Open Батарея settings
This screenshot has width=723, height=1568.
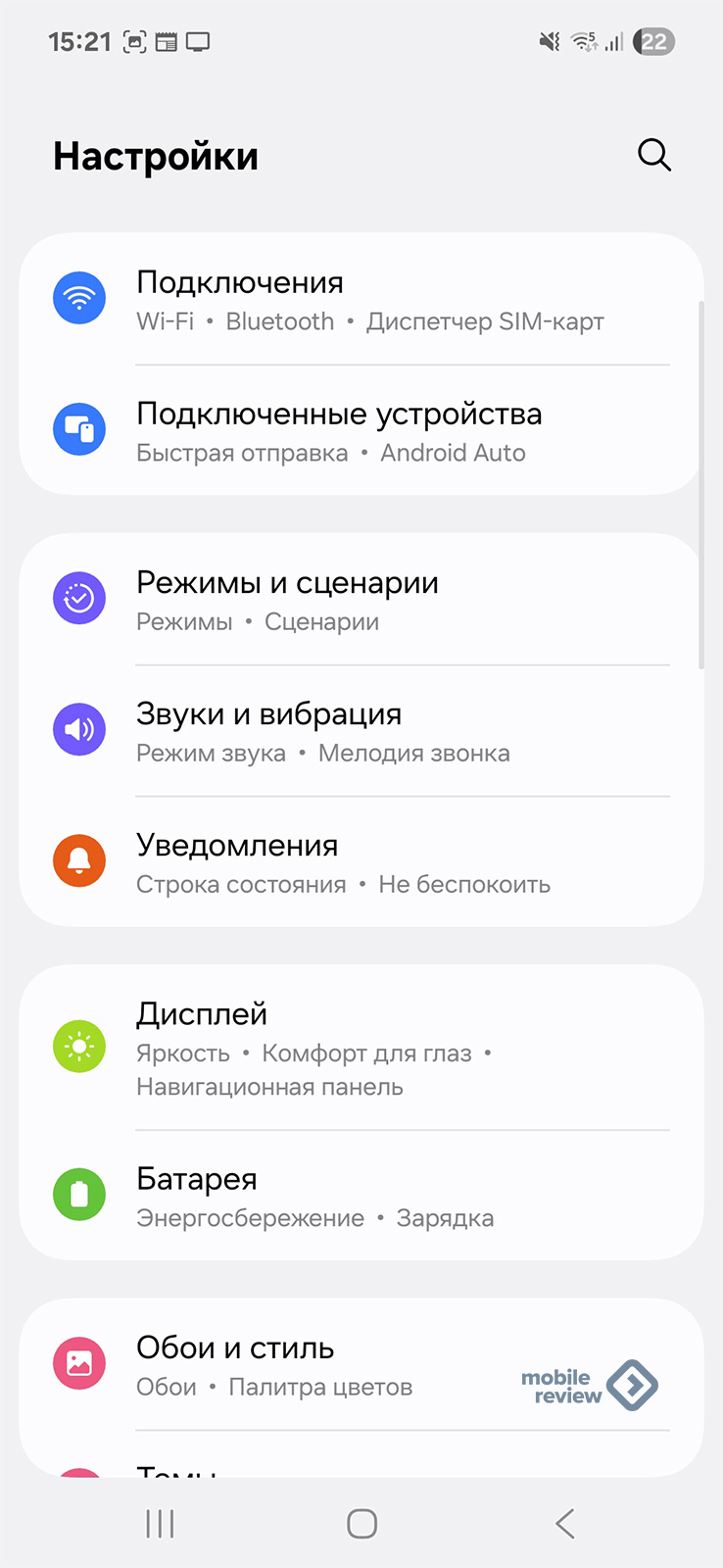point(361,1196)
